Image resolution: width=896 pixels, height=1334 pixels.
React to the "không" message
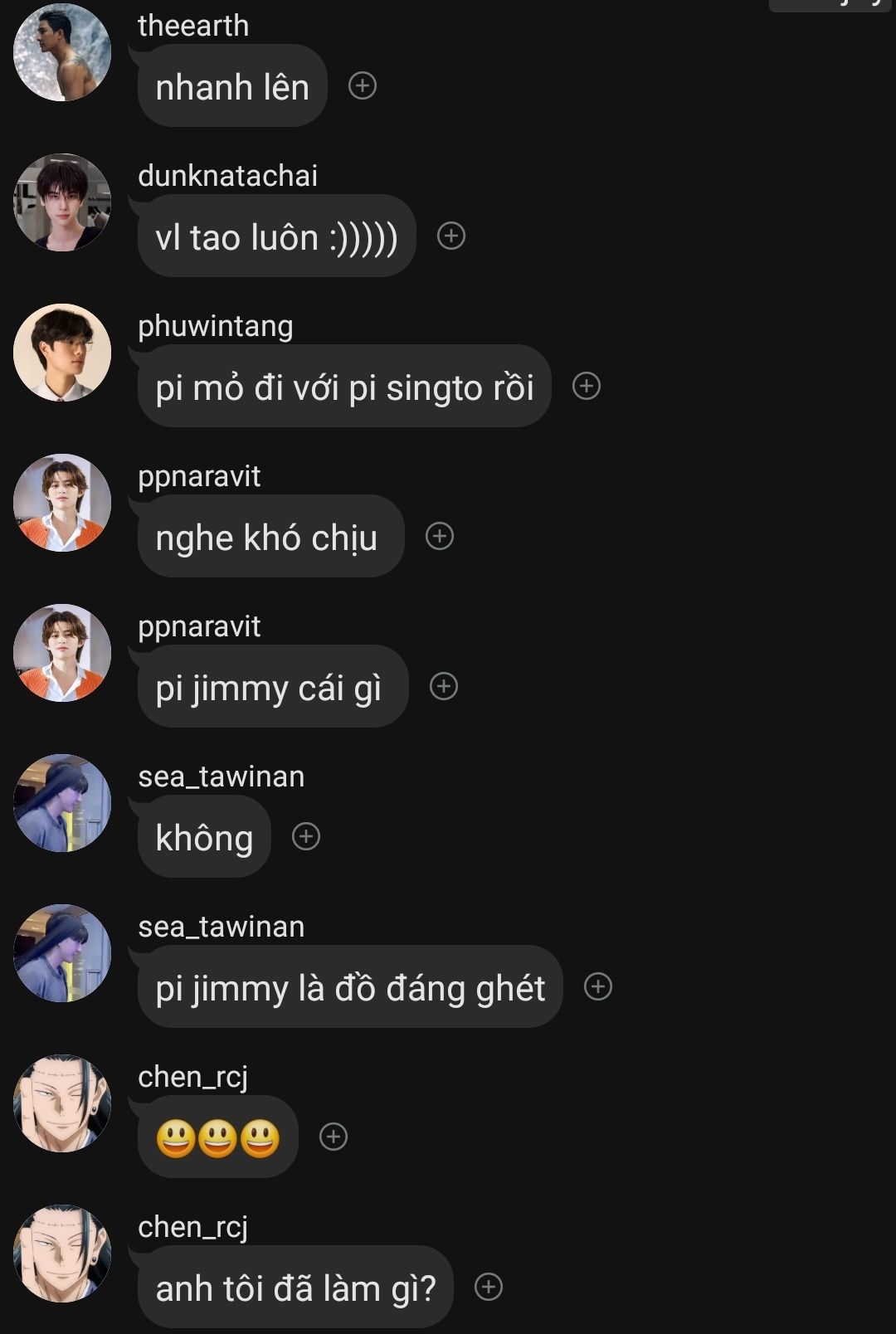(x=306, y=836)
